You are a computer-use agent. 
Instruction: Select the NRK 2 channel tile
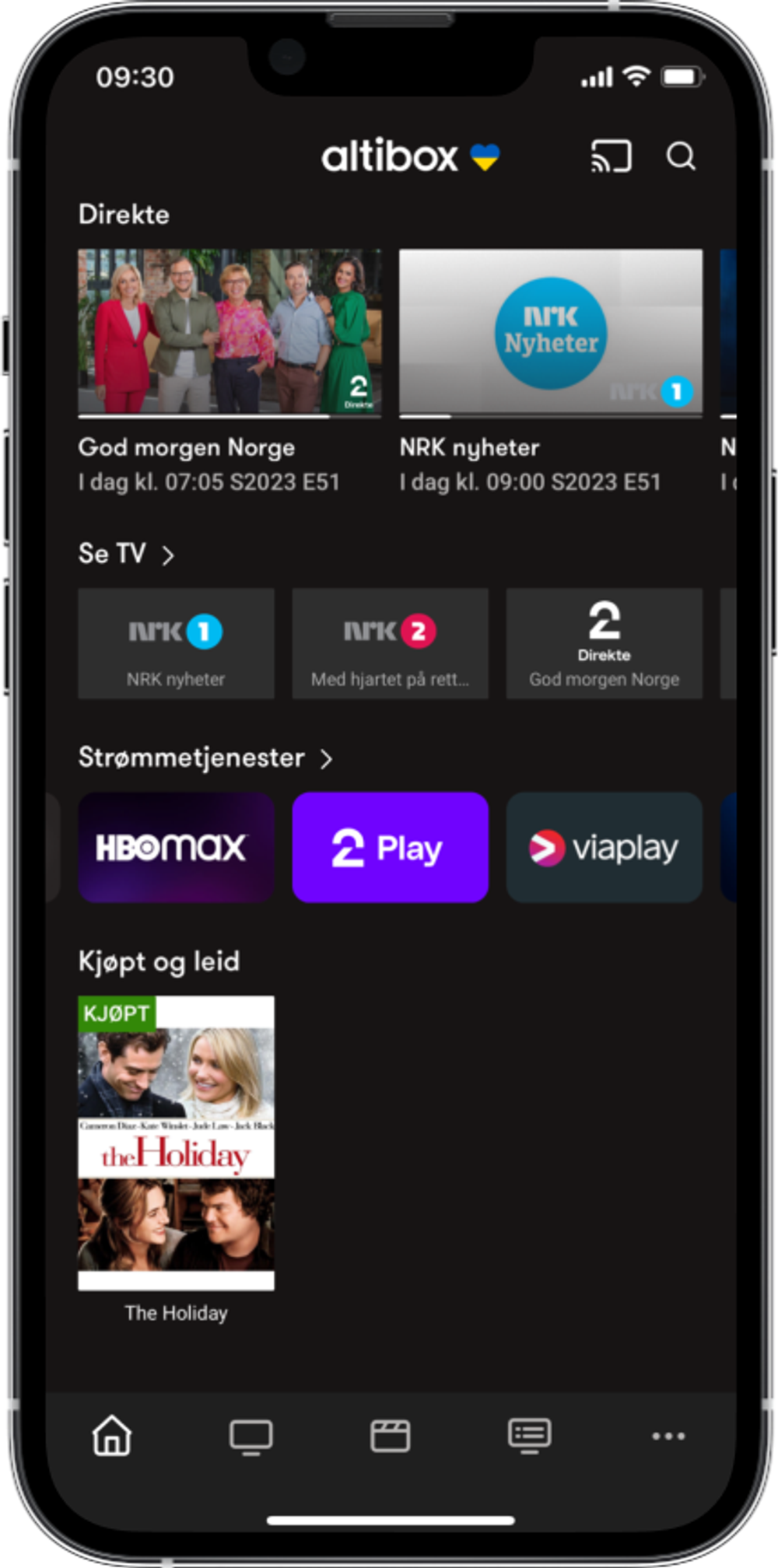click(390, 643)
